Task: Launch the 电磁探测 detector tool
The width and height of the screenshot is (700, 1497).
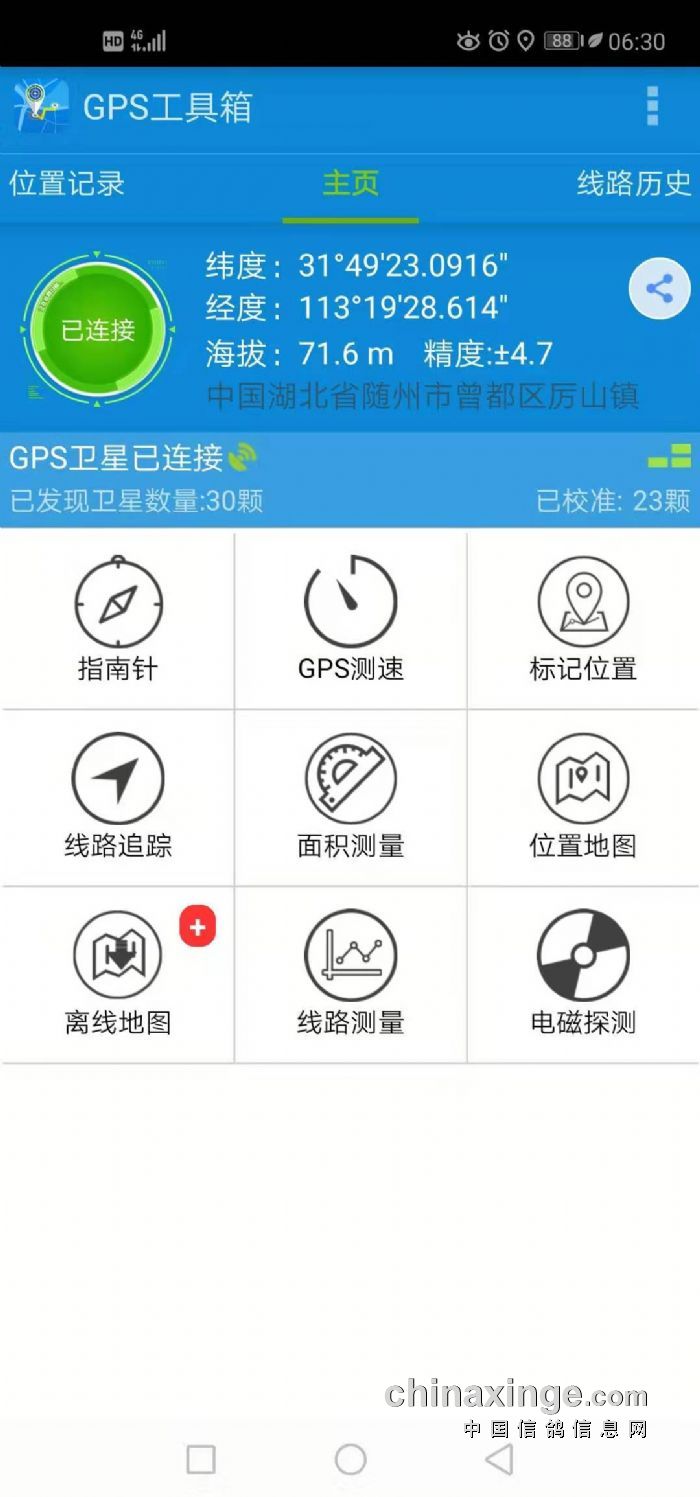Action: click(x=583, y=975)
